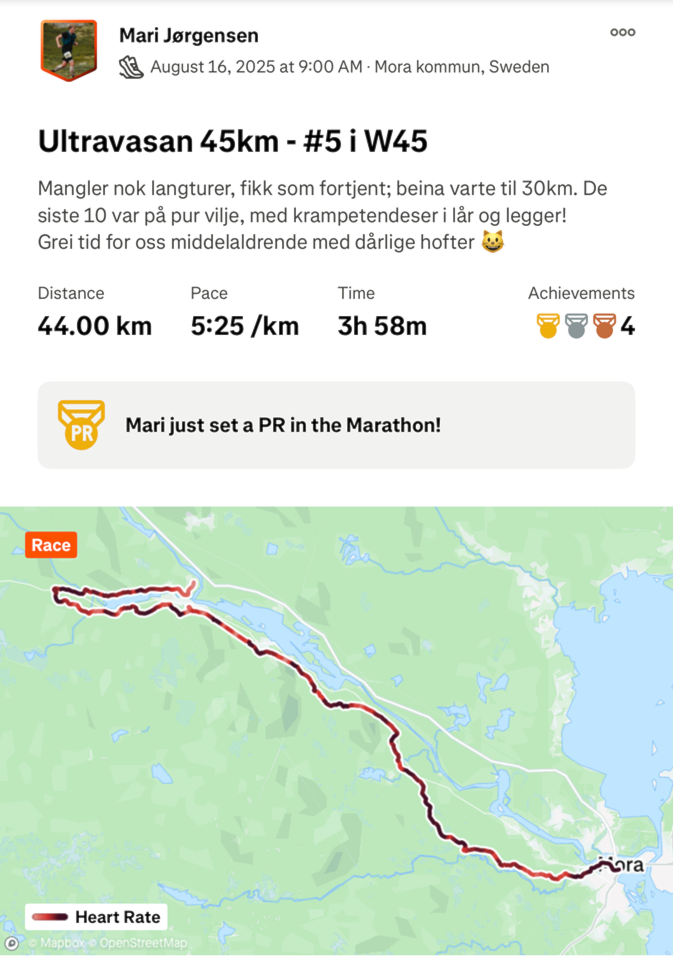Viewport: 673px width, 960px height.
Task: Open the Ultravasan 45km activity title
Action: tap(233, 141)
